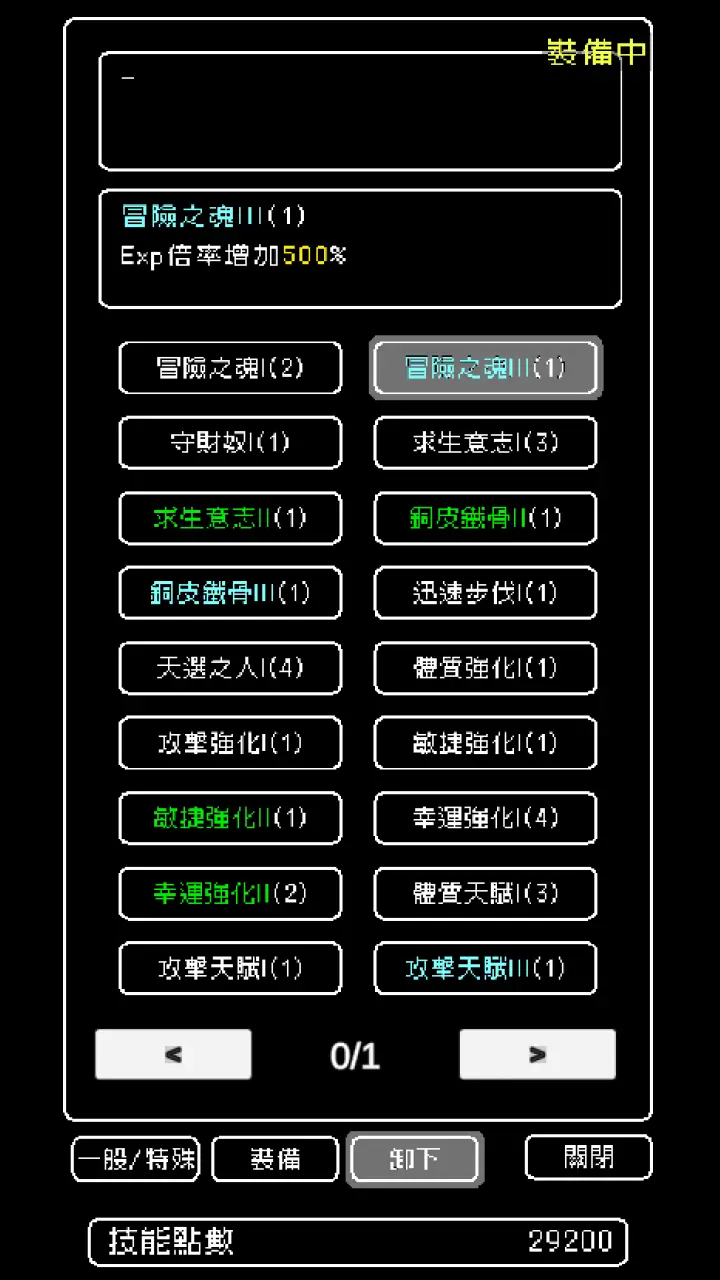Select skill 求生意志I(3)

tap(485, 443)
